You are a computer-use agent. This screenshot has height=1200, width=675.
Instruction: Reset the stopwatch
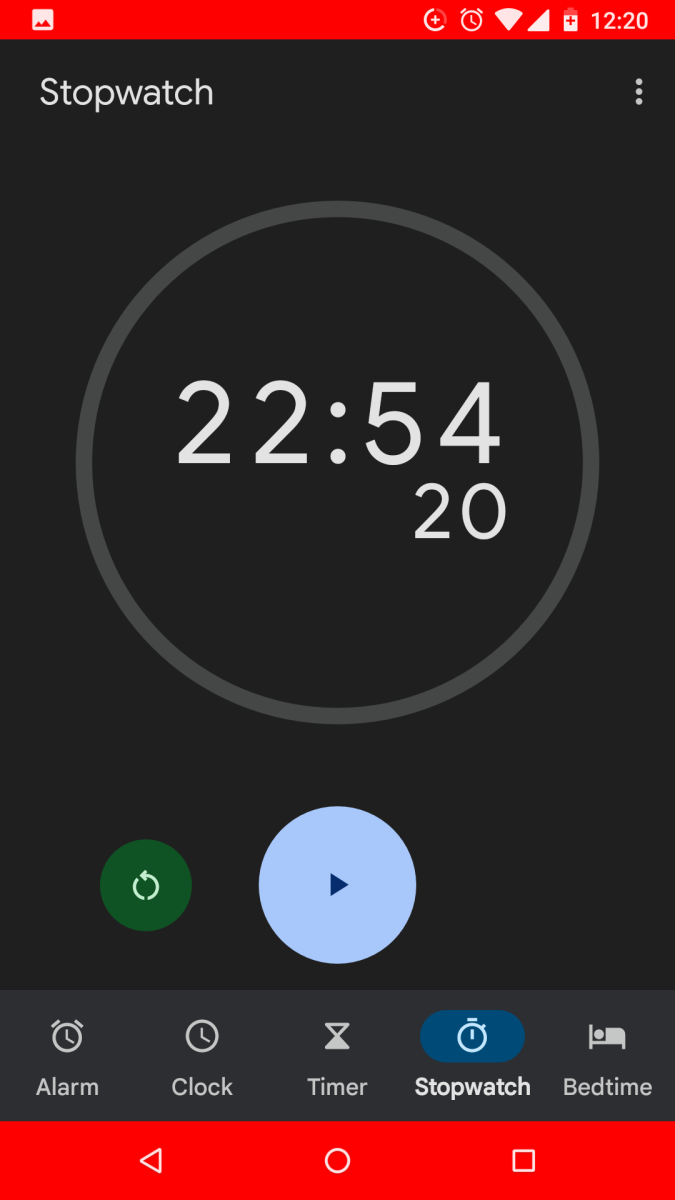(146, 885)
